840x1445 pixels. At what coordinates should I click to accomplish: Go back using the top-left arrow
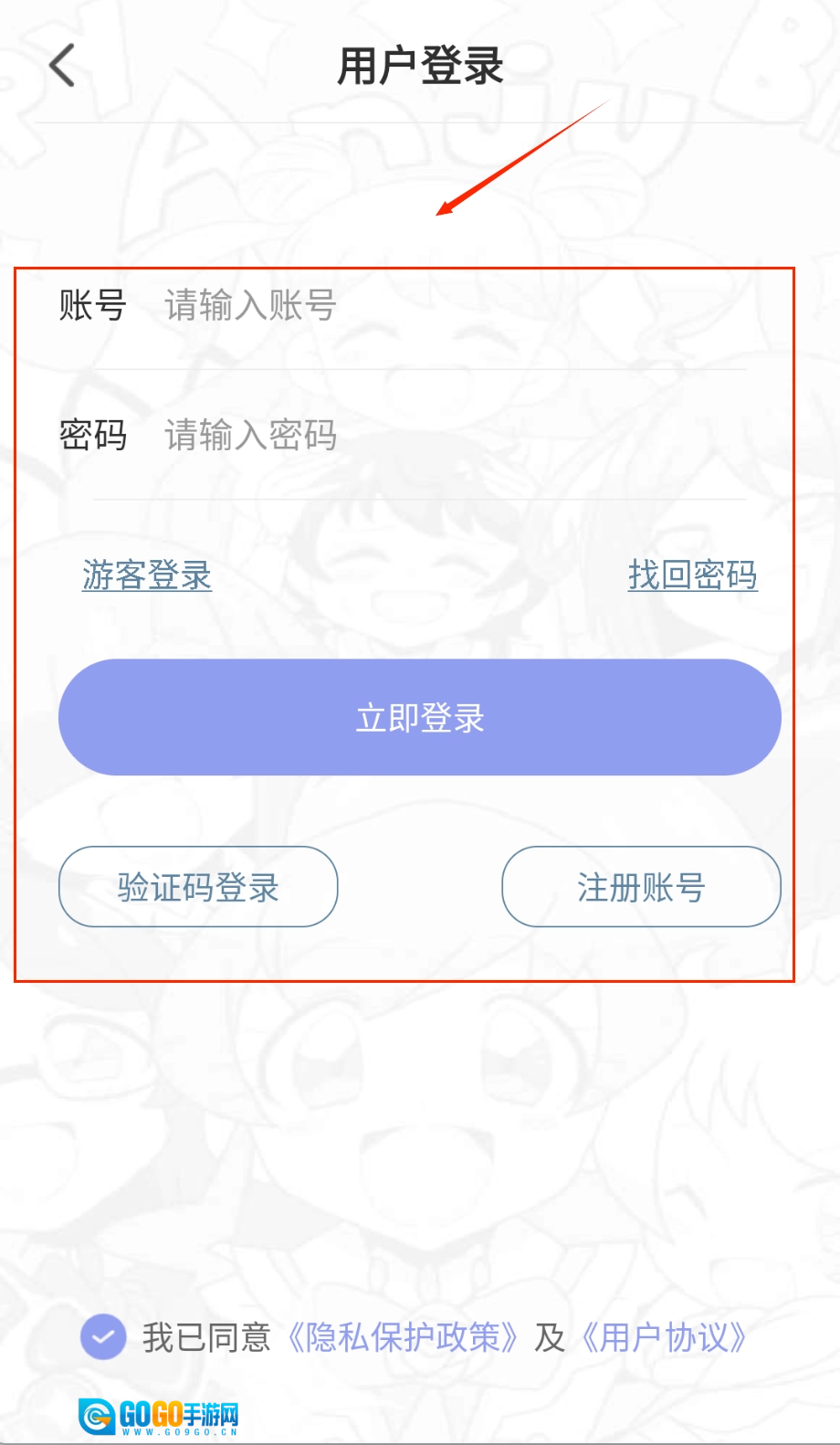pyautogui.click(x=62, y=66)
